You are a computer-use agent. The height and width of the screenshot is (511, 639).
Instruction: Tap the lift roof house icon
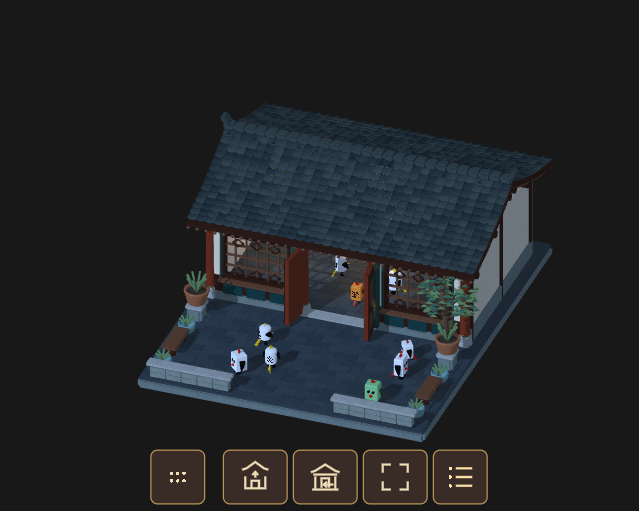(255, 477)
